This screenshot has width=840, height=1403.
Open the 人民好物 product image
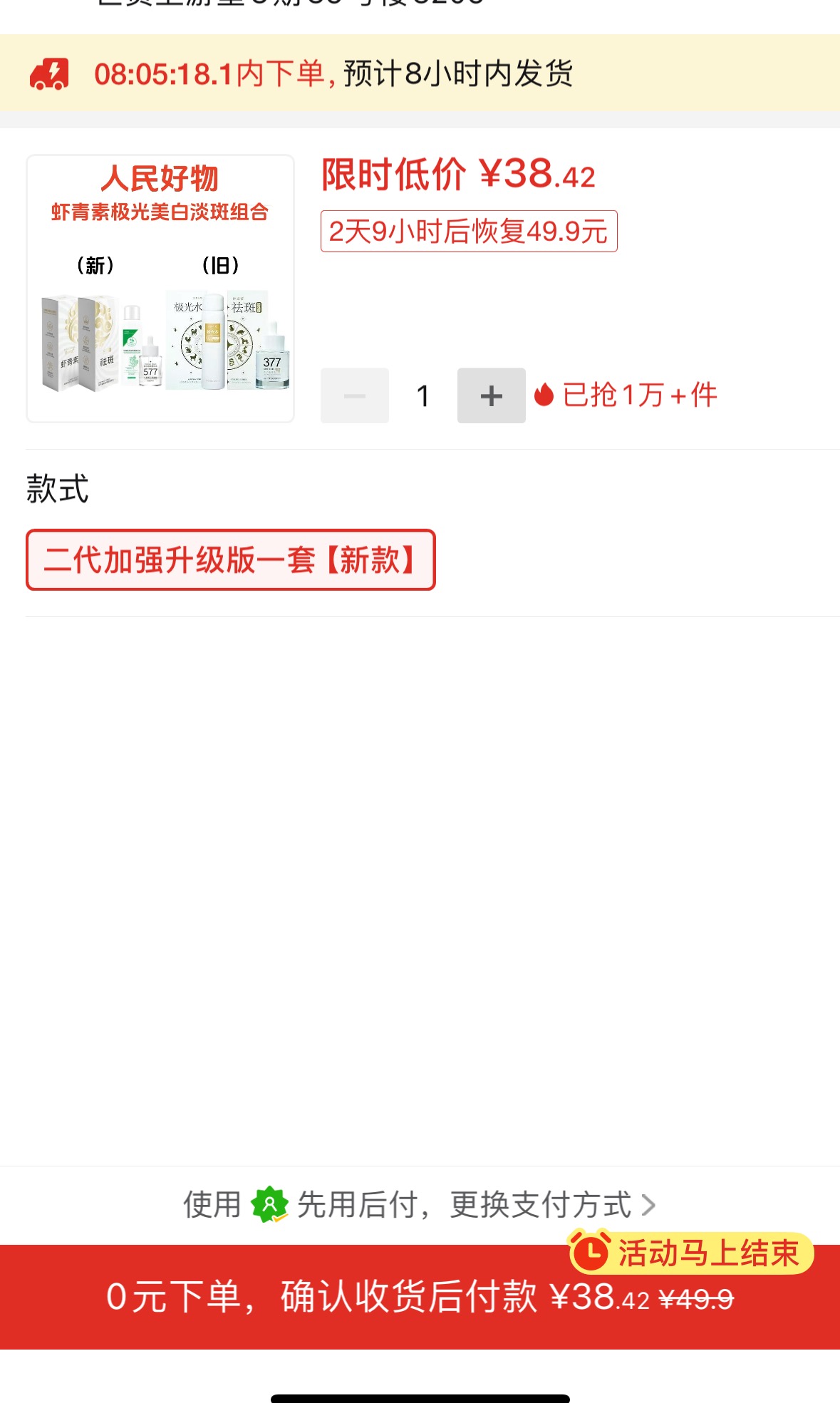point(160,289)
